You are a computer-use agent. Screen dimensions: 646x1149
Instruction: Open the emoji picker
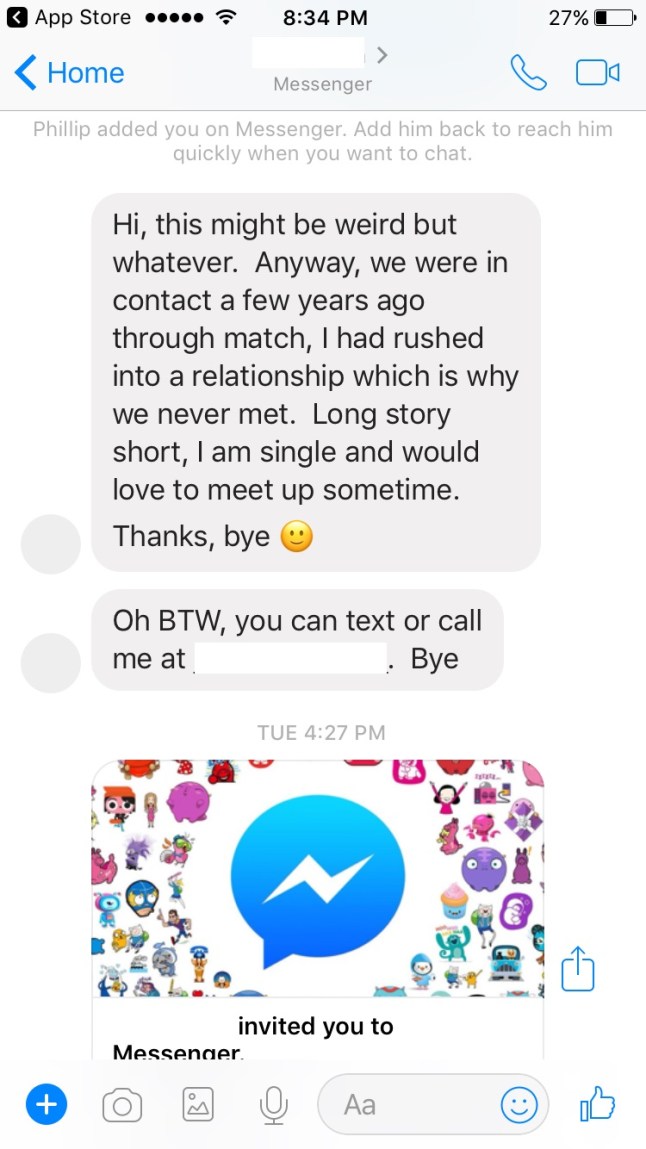click(x=518, y=1104)
